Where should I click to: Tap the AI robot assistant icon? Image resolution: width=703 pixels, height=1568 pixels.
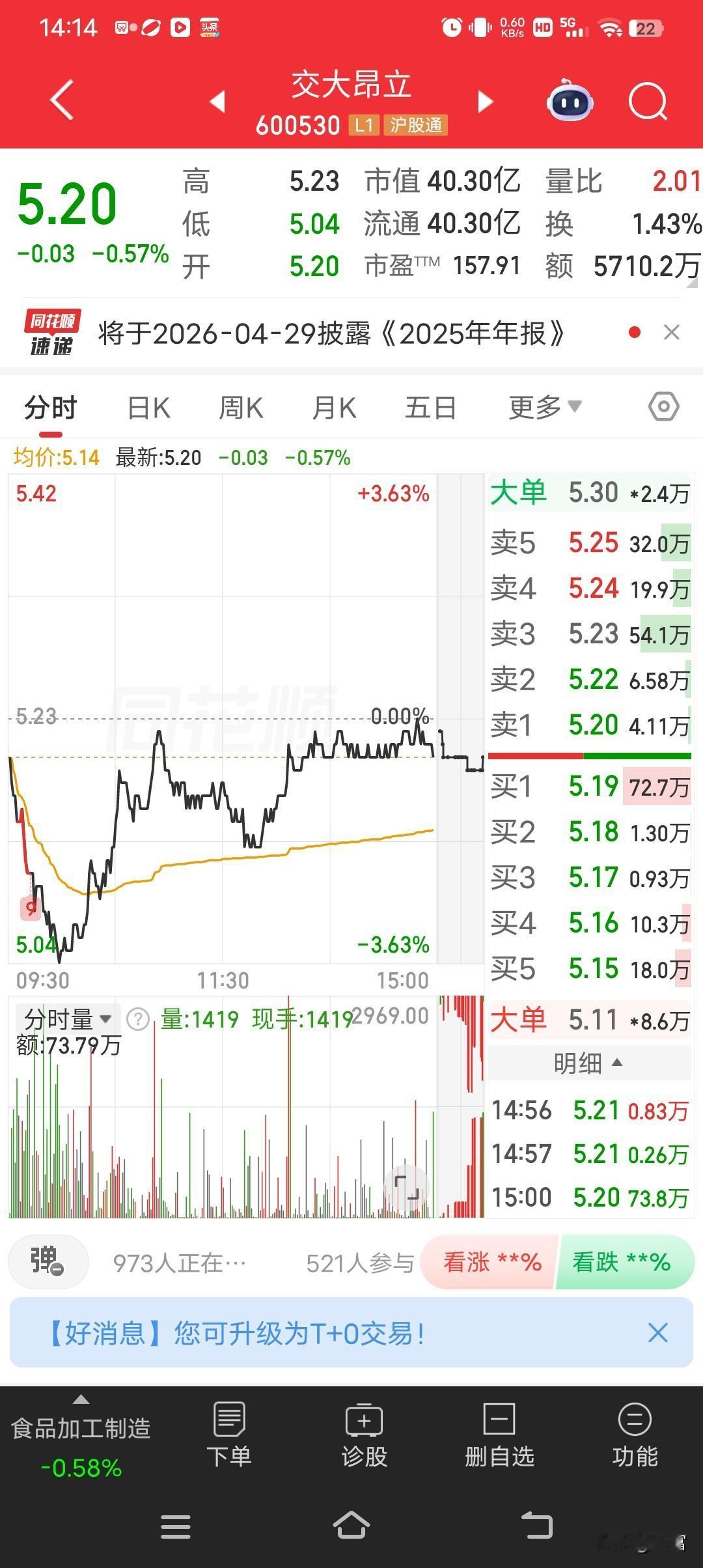coord(570,102)
